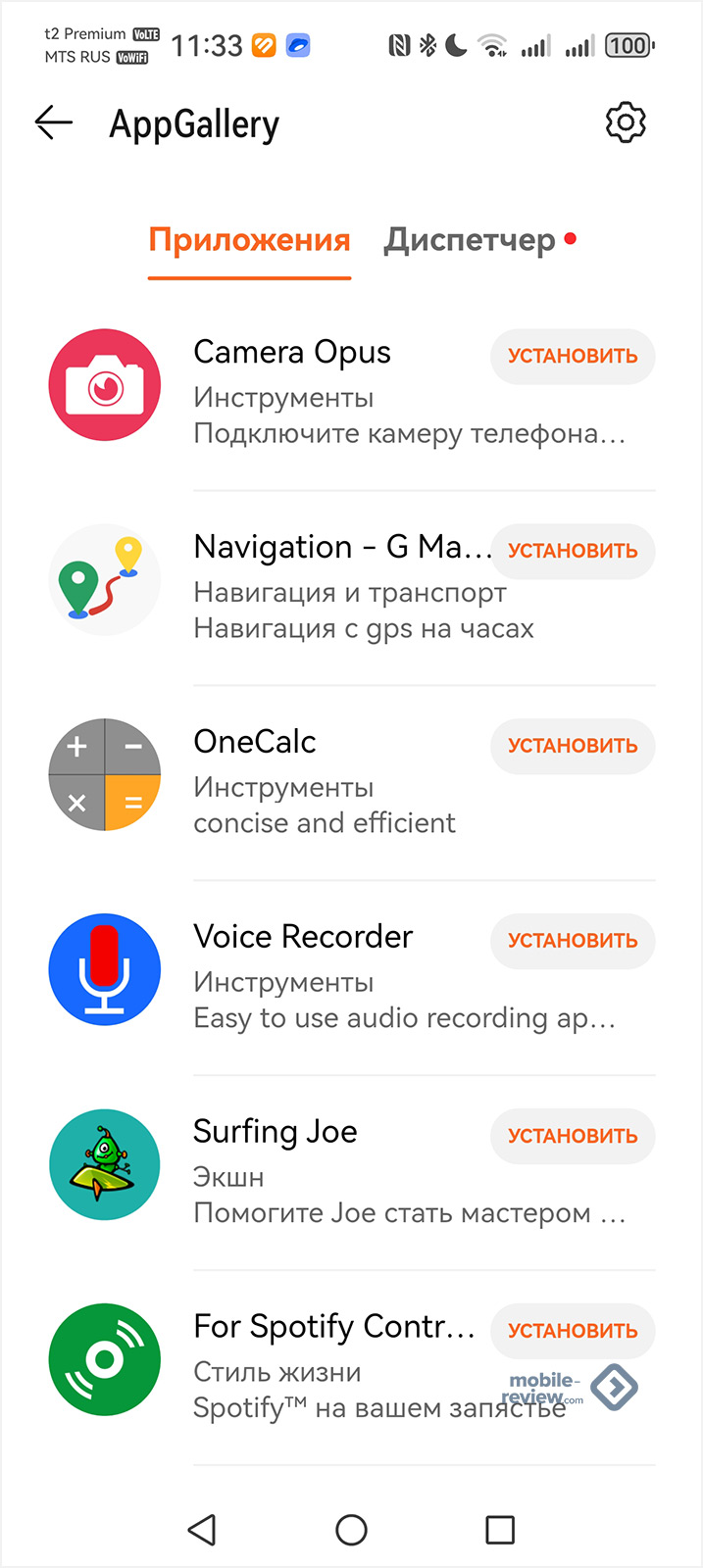Open recent apps from navigation bar
Viewport: 703px width, 1568px height.
point(500,1530)
